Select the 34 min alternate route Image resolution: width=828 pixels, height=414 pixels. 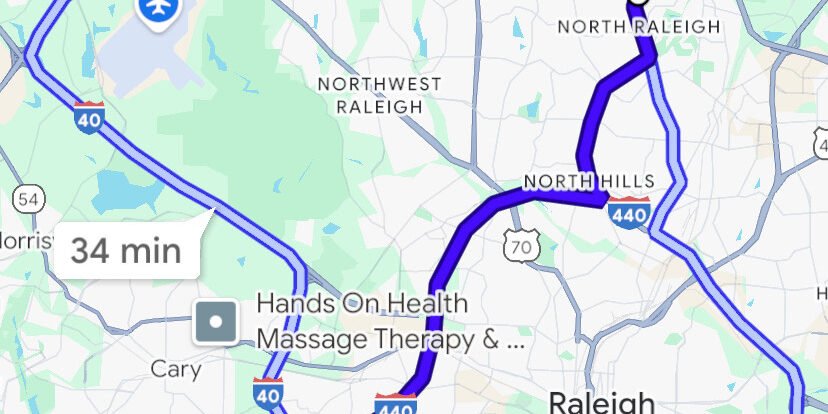pyautogui.click(x=127, y=250)
